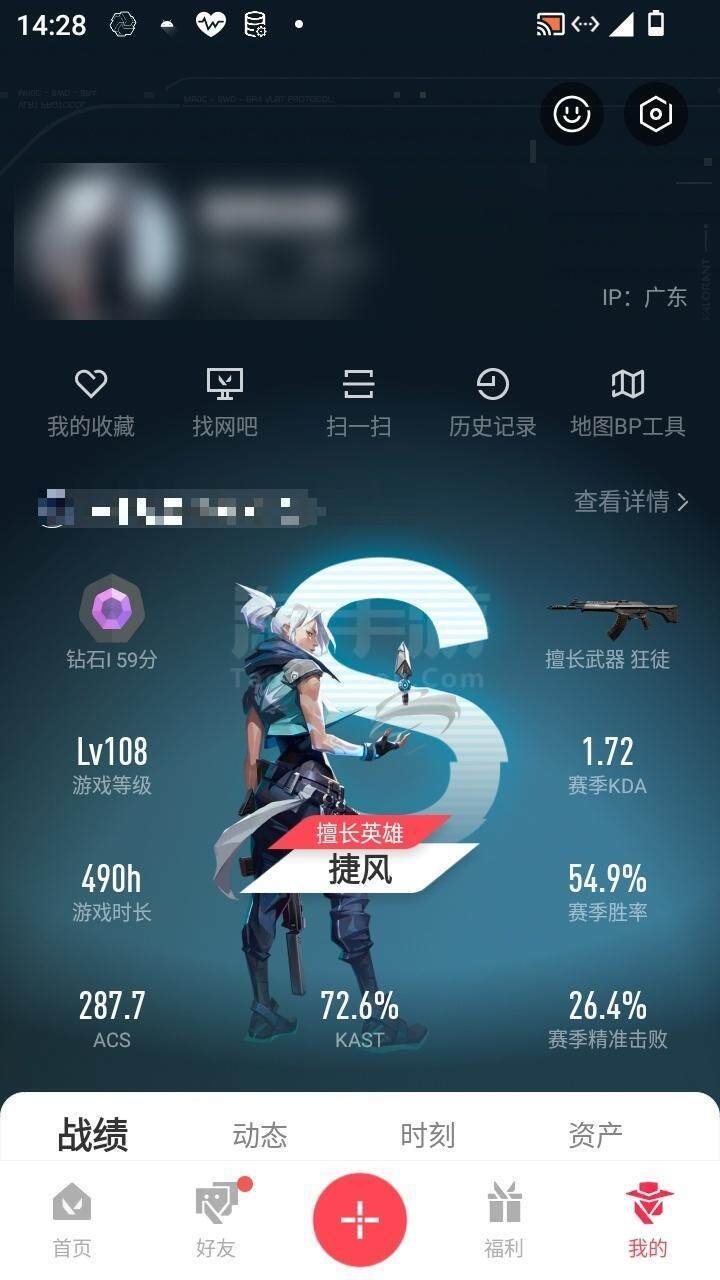The height and width of the screenshot is (1280, 720).
Task: Switch to the 时刻 tab
Action: point(428,1135)
